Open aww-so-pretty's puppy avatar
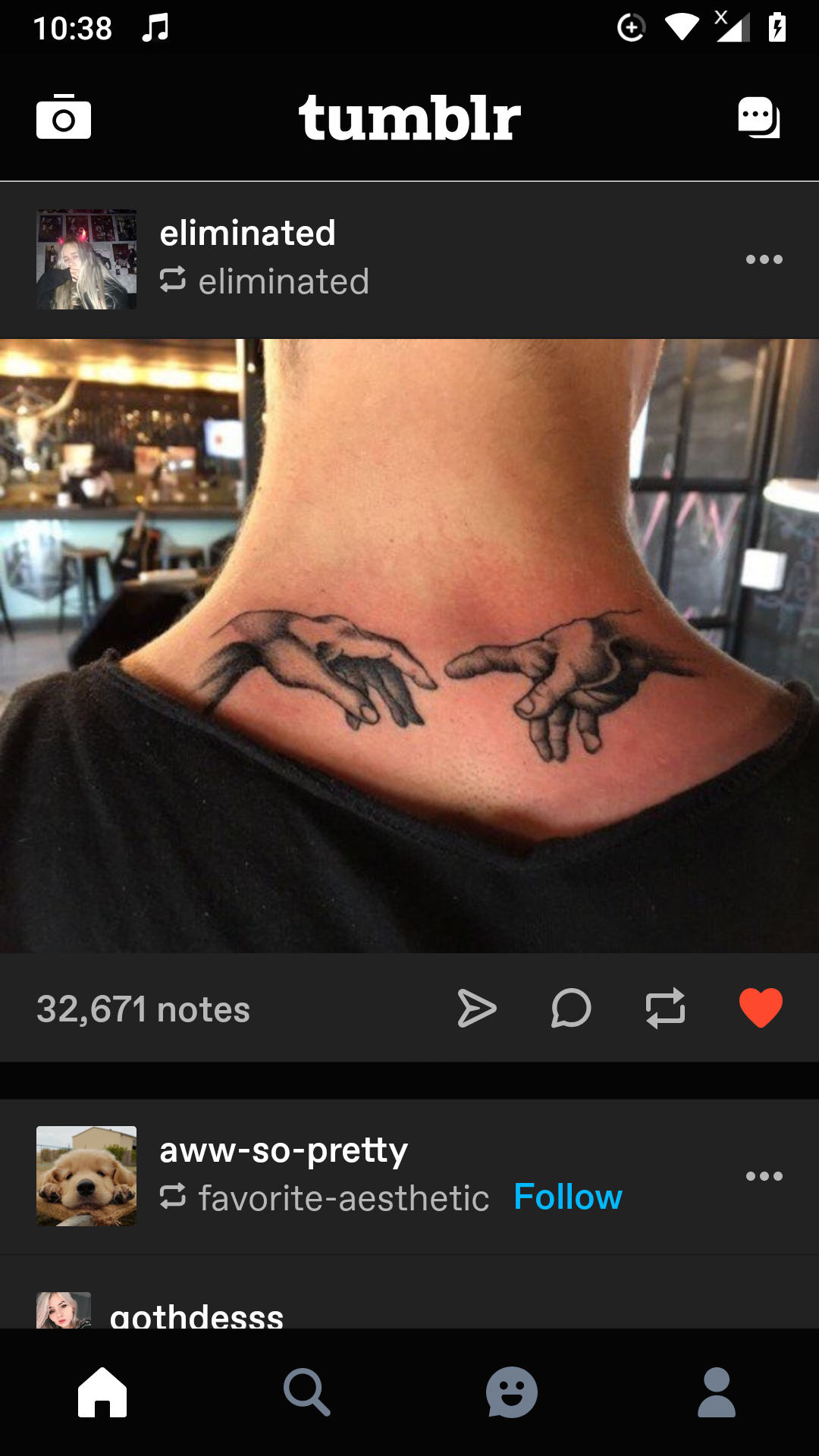 coord(86,1176)
